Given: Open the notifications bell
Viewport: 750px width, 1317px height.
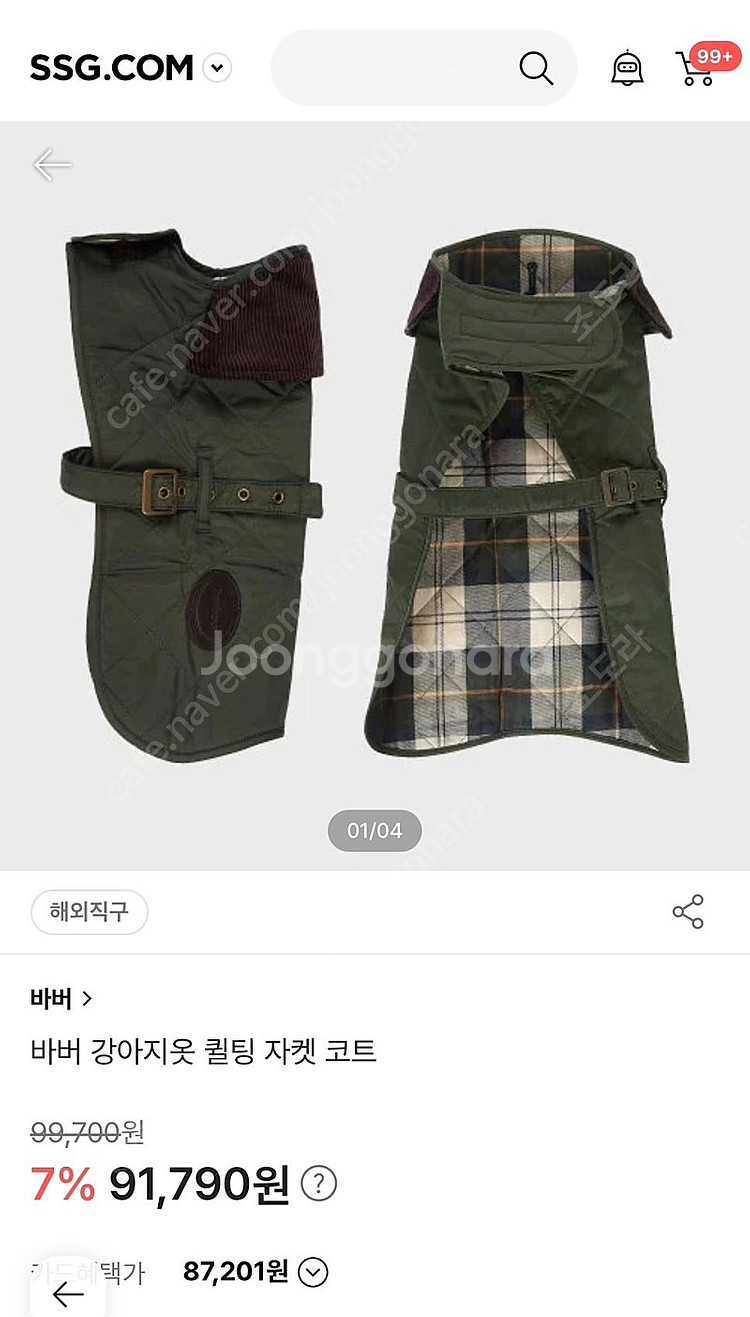Looking at the screenshot, I should tap(627, 68).
